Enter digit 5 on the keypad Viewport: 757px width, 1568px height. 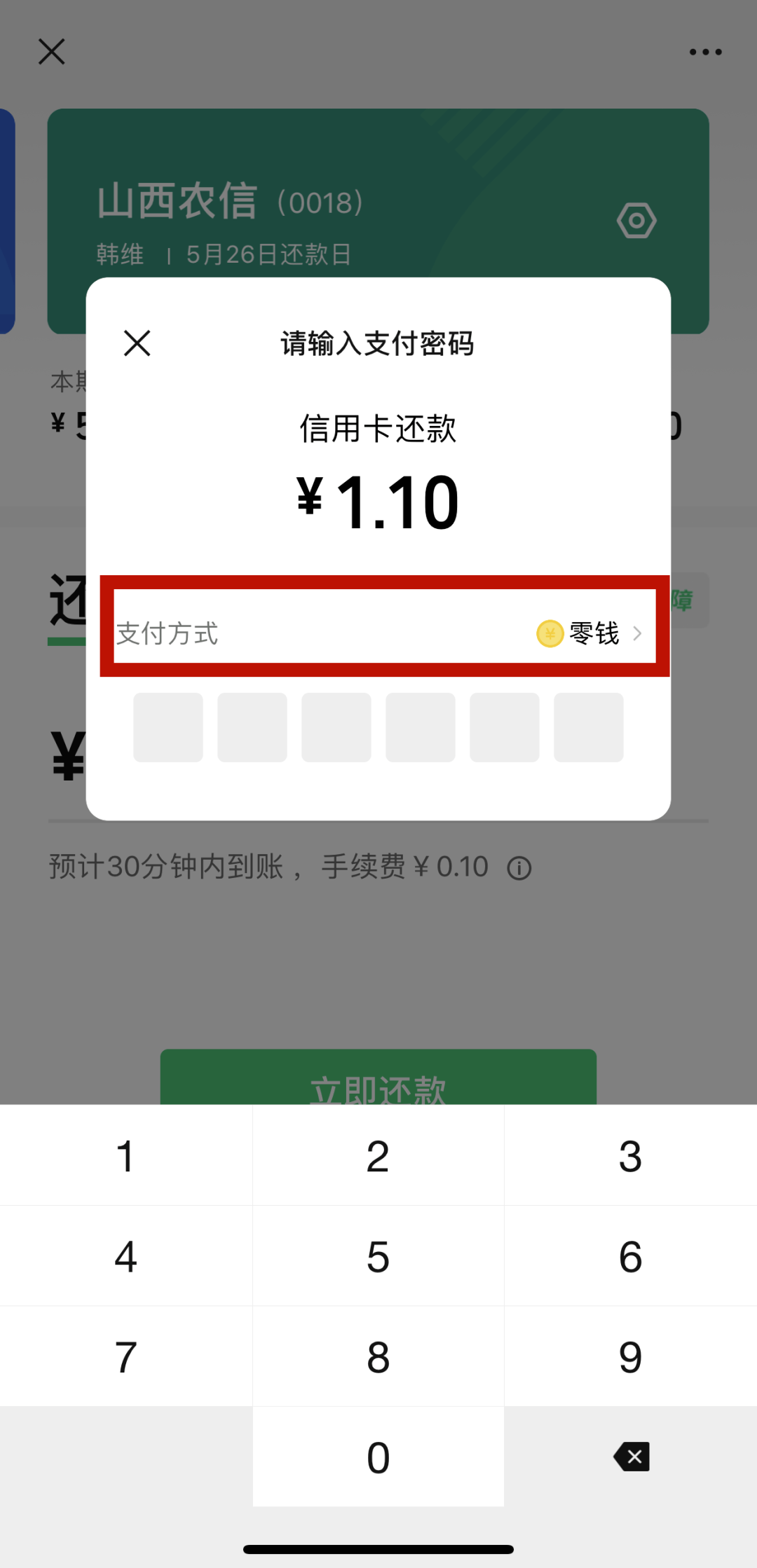[x=378, y=1256]
